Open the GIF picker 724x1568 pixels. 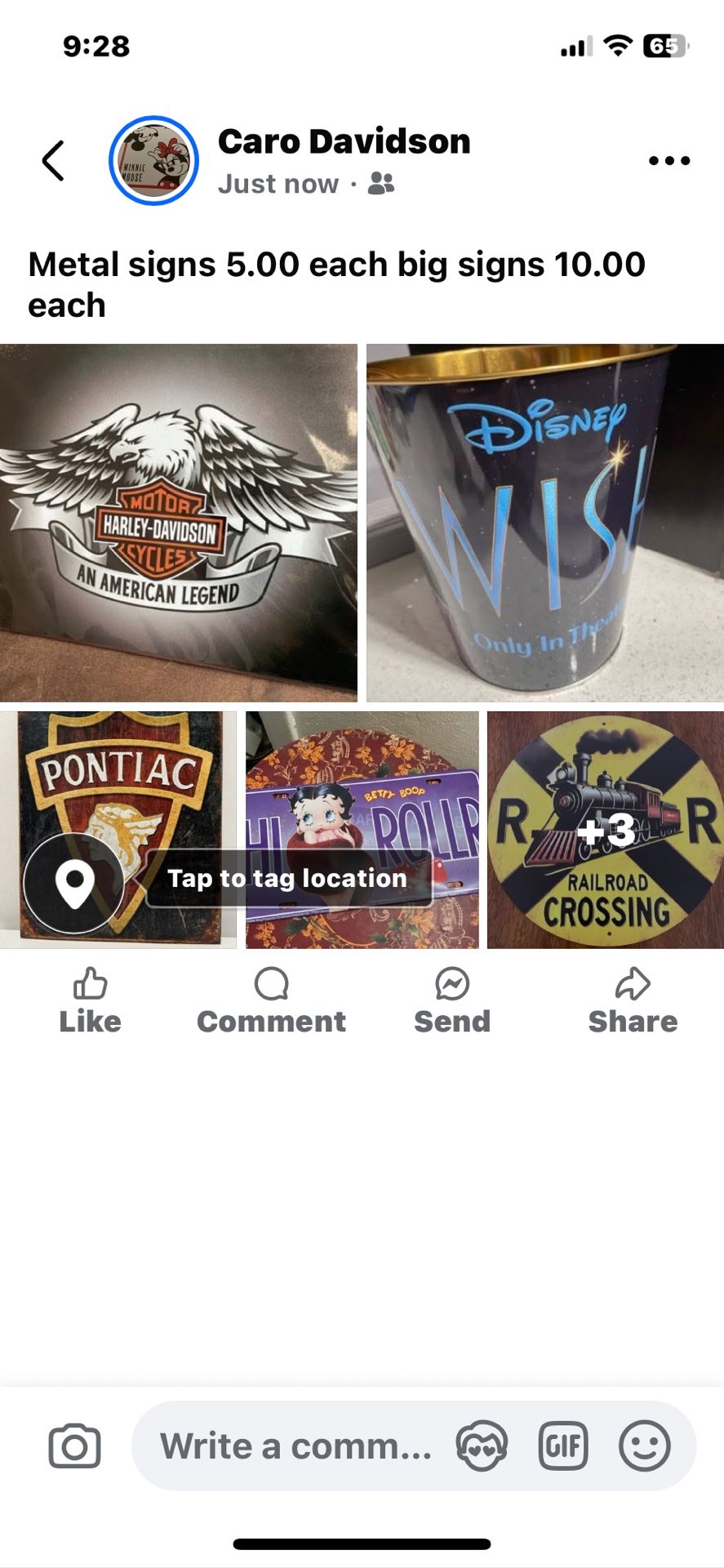[x=563, y=1447]
